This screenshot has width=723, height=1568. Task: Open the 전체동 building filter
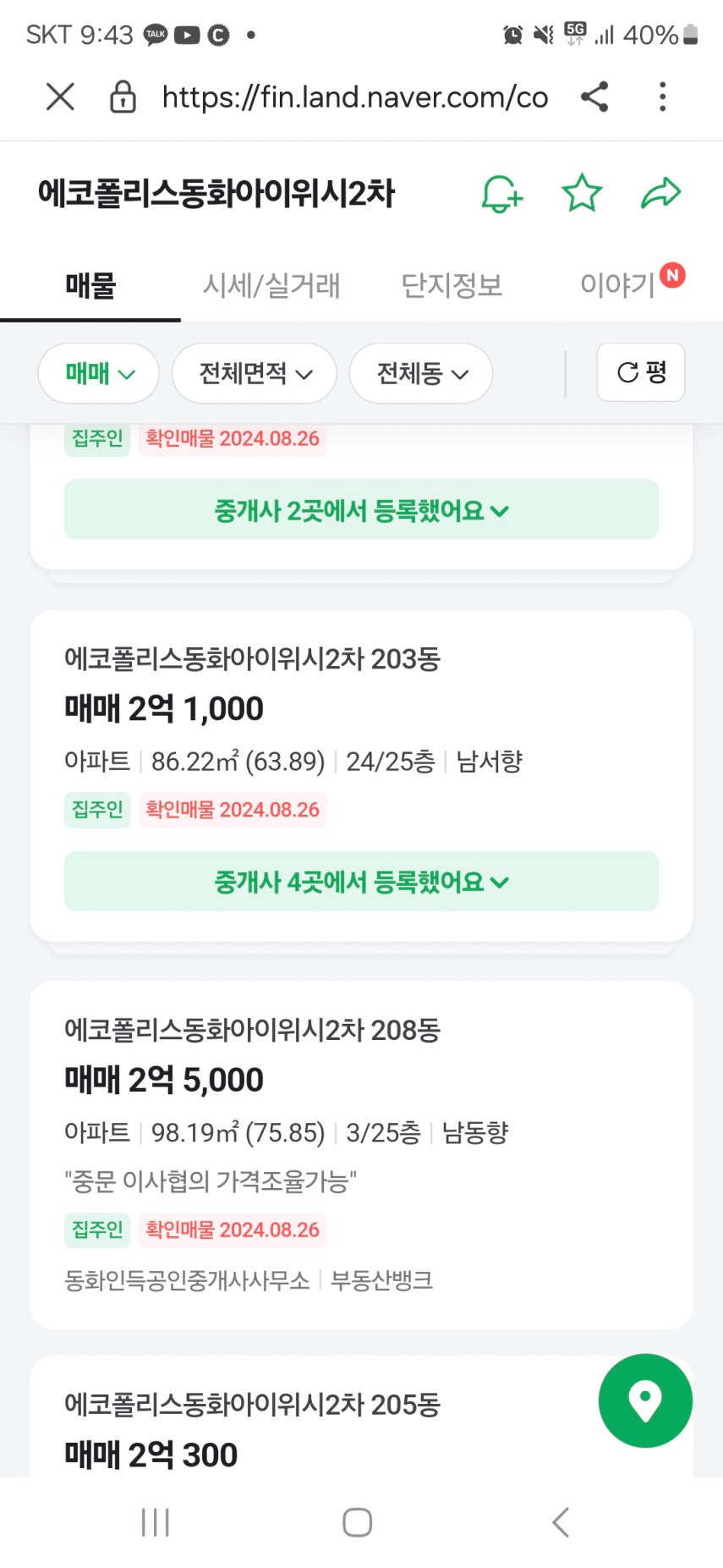pyautogui.click(x=421, y=373)
